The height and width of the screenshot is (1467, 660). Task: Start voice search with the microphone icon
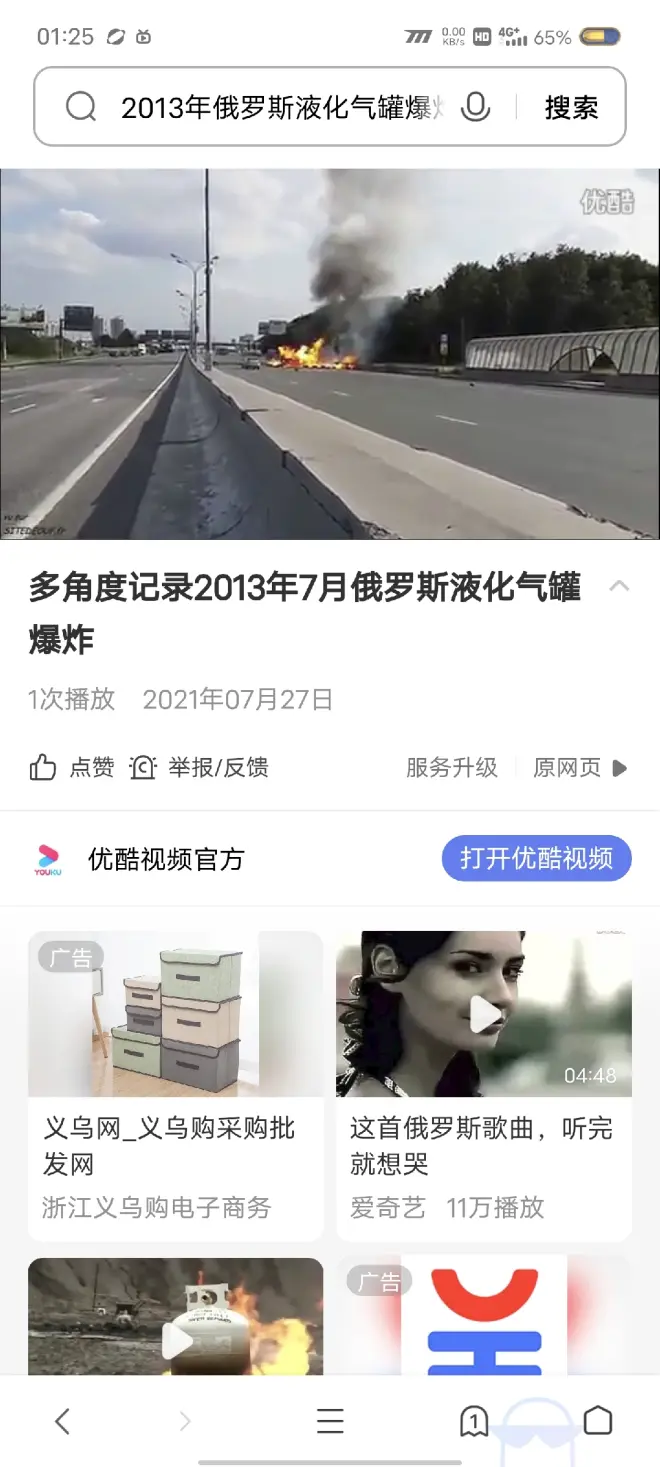click(475, 107)
